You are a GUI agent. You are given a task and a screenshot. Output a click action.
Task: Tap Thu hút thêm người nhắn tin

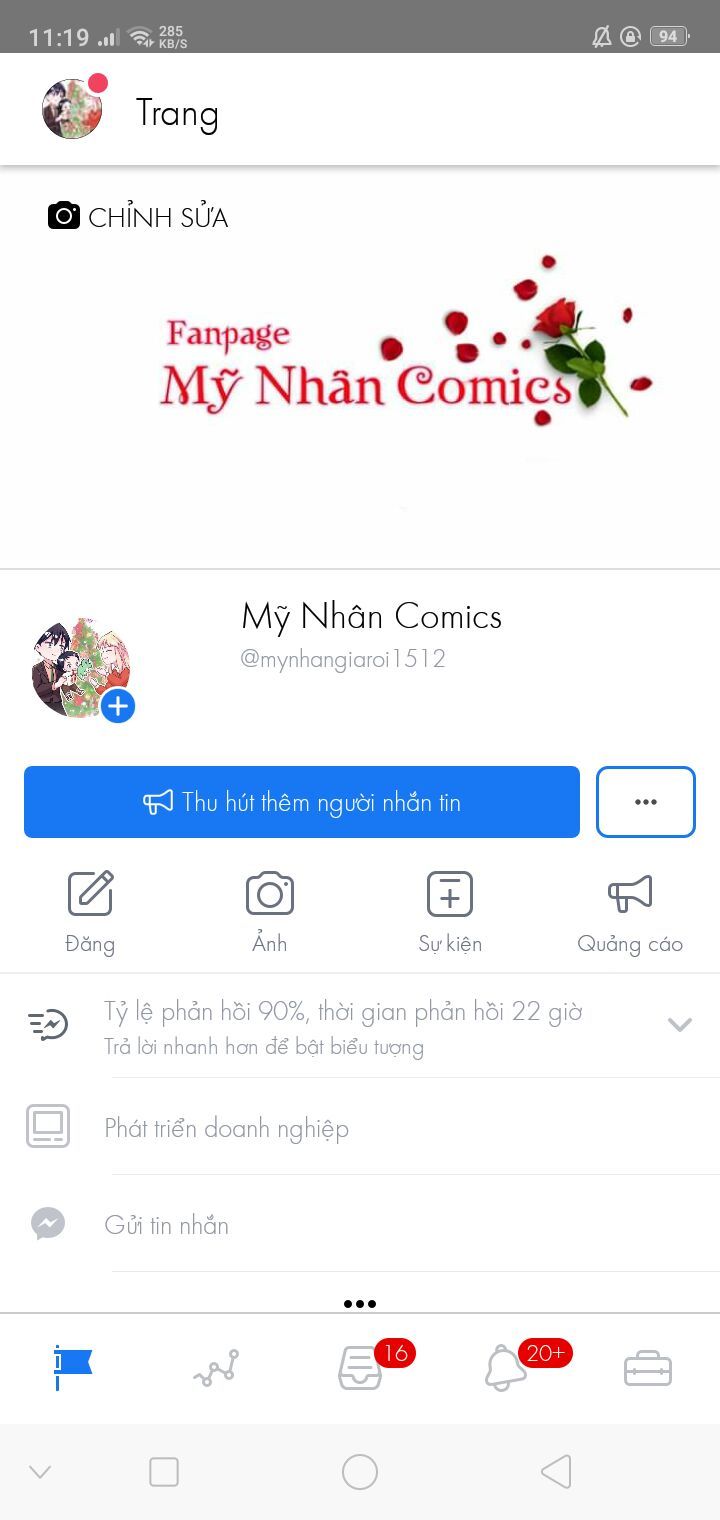pos(302,802)
